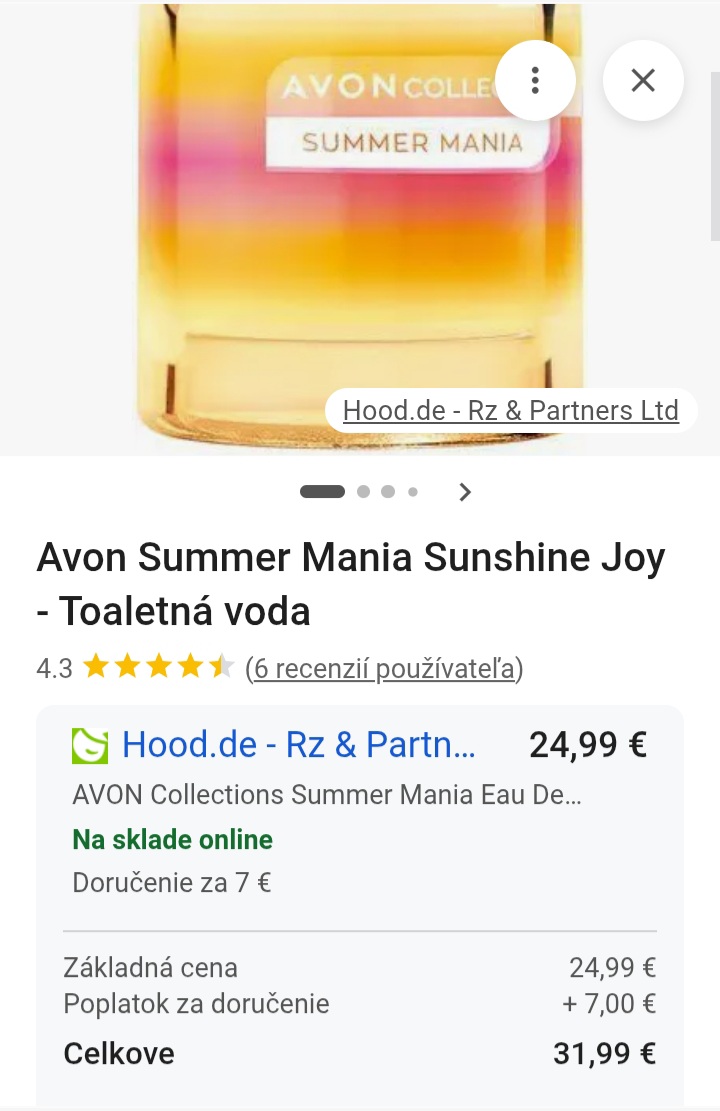Open the three-dot overflow menu

click(x=535, y=80)
